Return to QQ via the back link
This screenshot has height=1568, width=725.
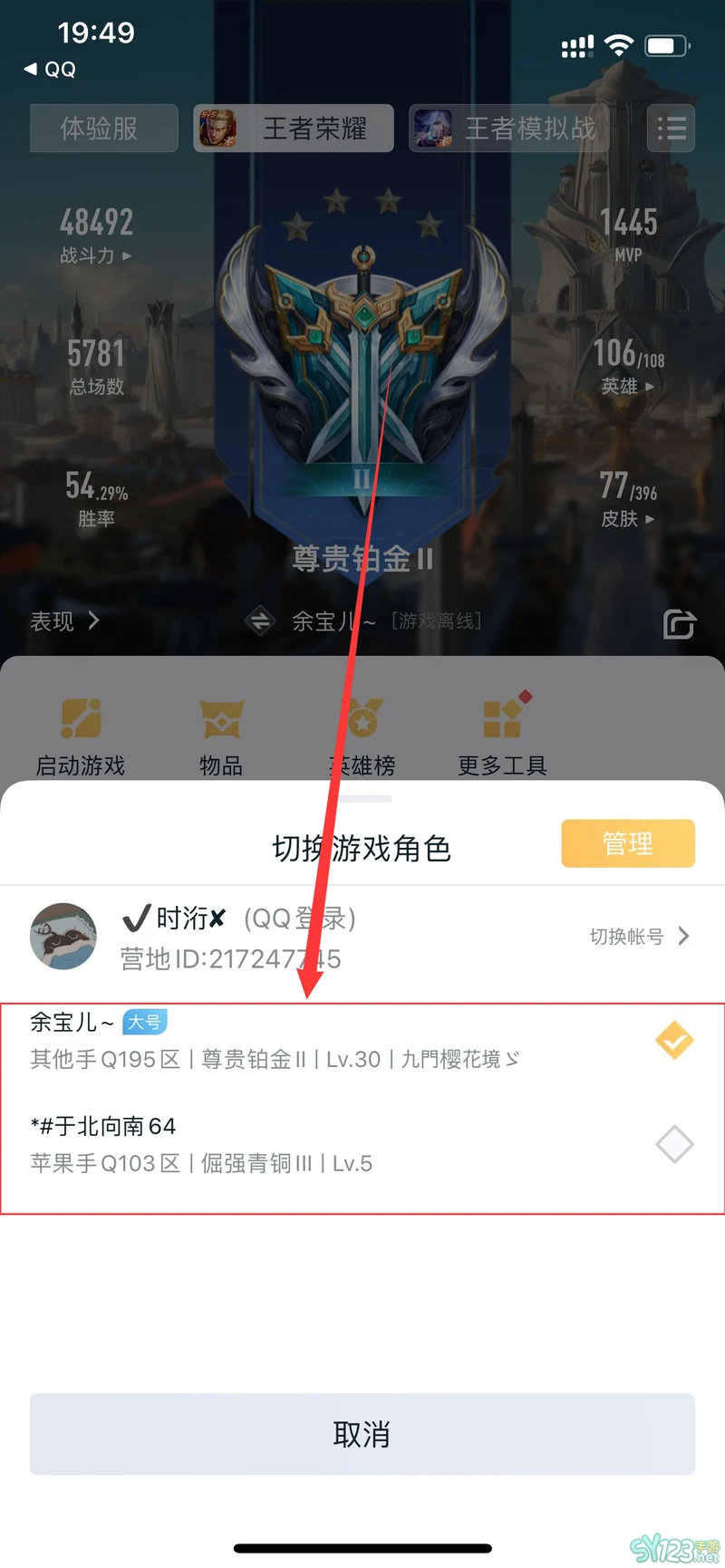50,69
